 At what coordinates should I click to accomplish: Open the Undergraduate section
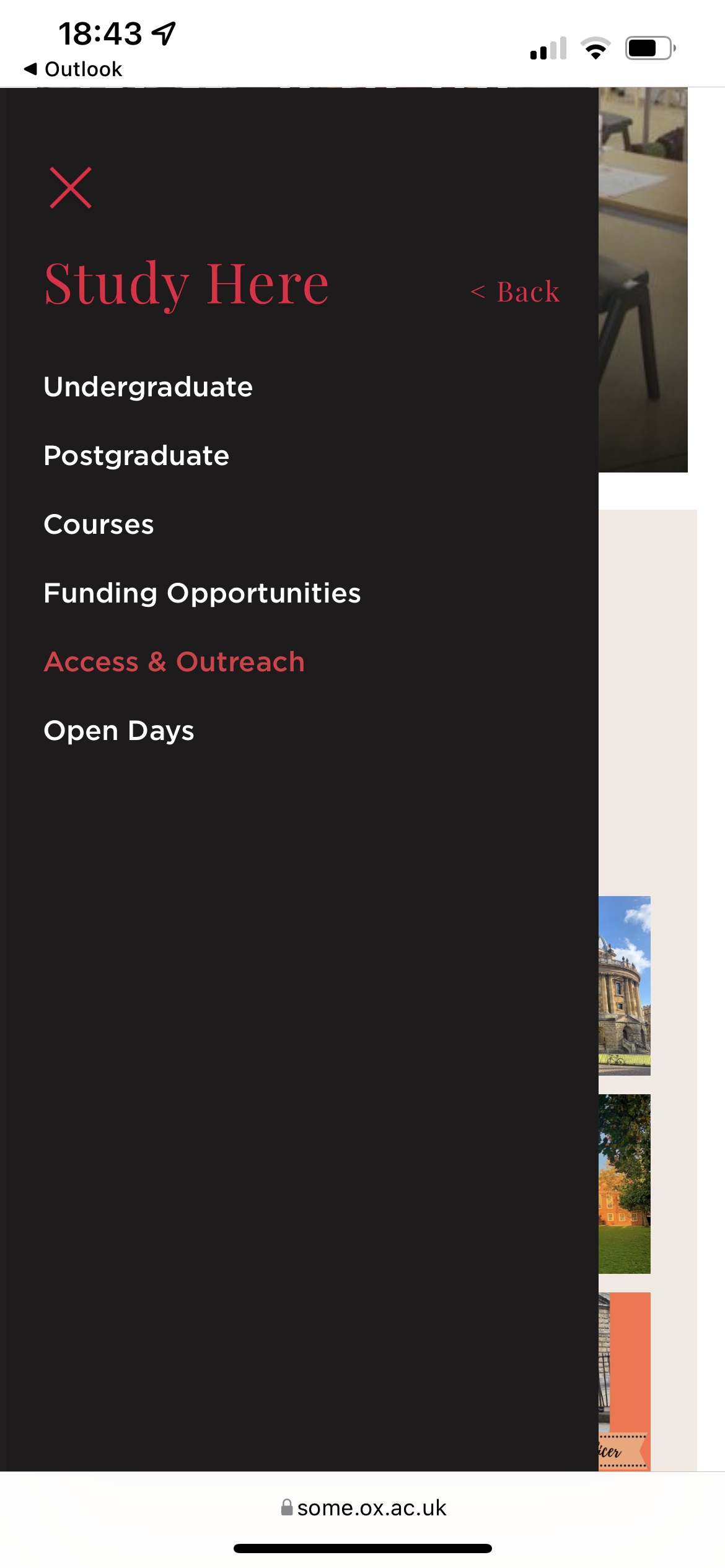[x=148, y=387]
